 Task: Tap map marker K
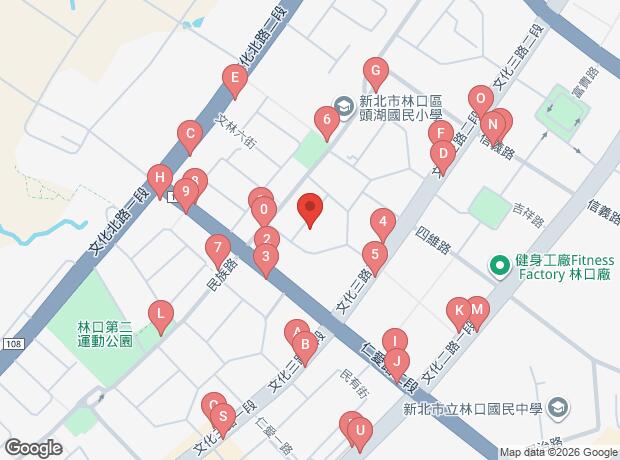[459, 310]
